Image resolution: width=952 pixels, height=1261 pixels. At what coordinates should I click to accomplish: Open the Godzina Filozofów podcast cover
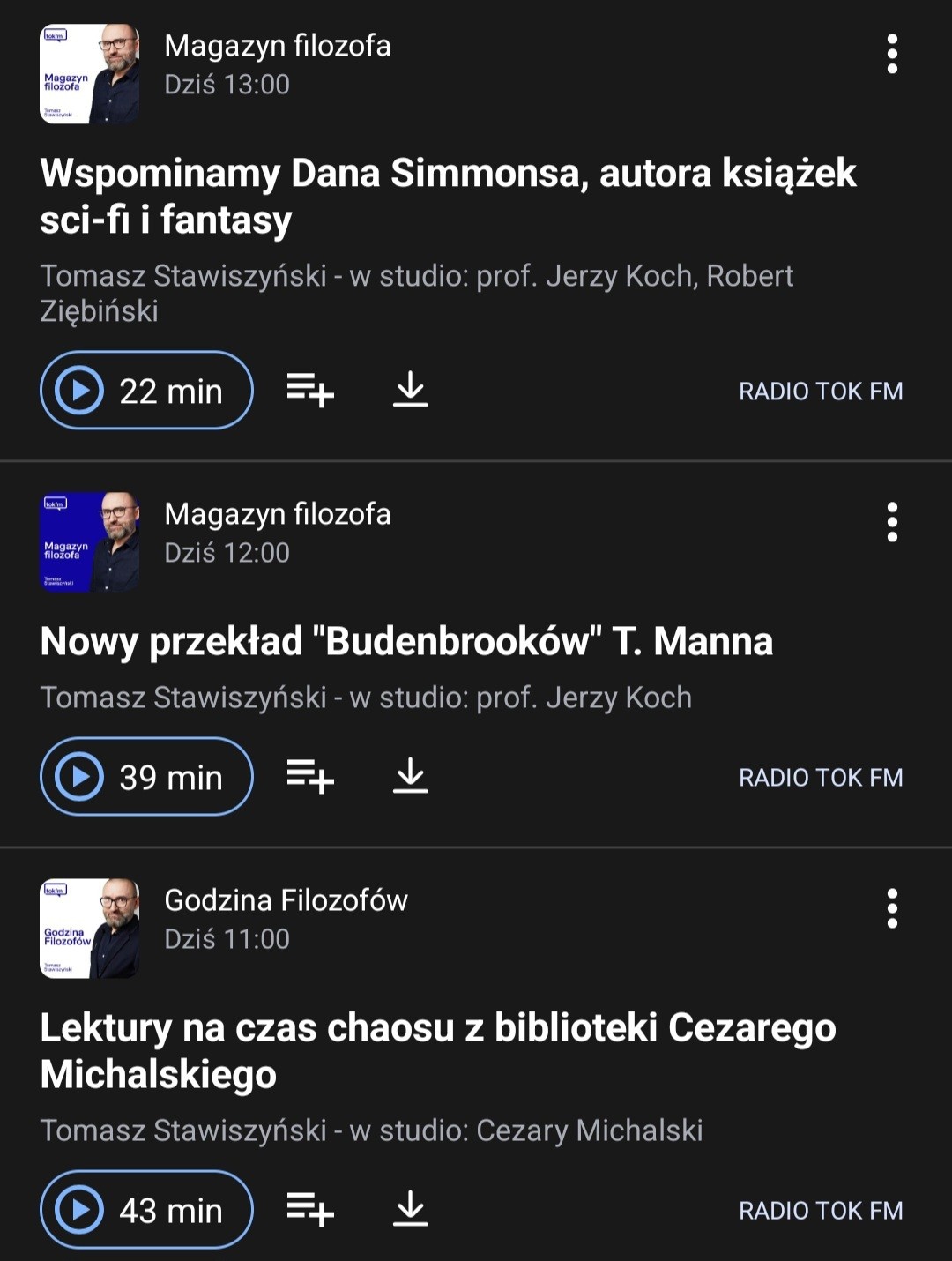[x=89, y=929]
